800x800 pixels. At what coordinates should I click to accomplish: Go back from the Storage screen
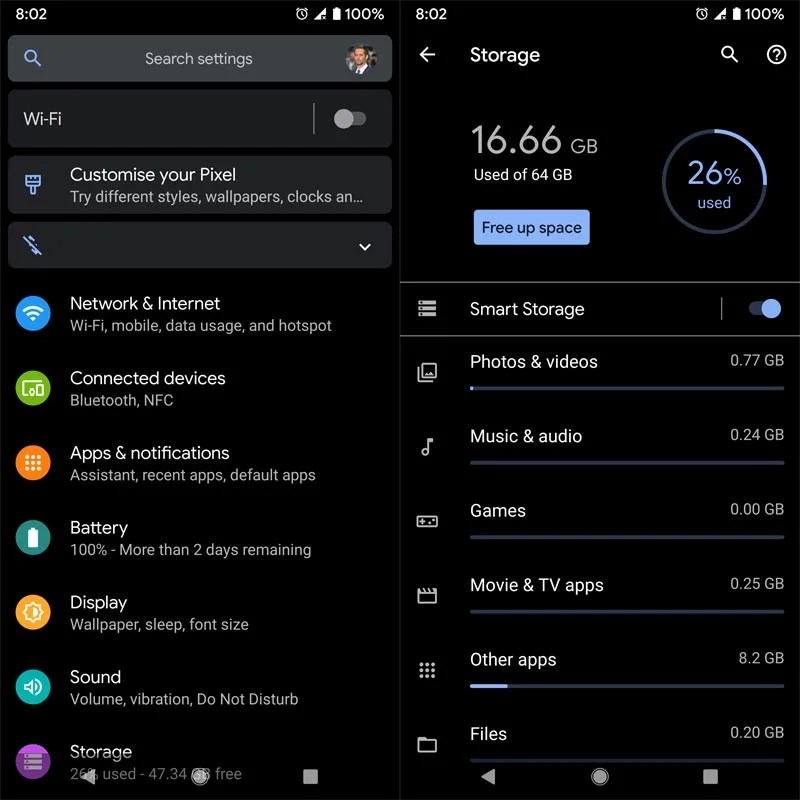click(x=428, y=55)
